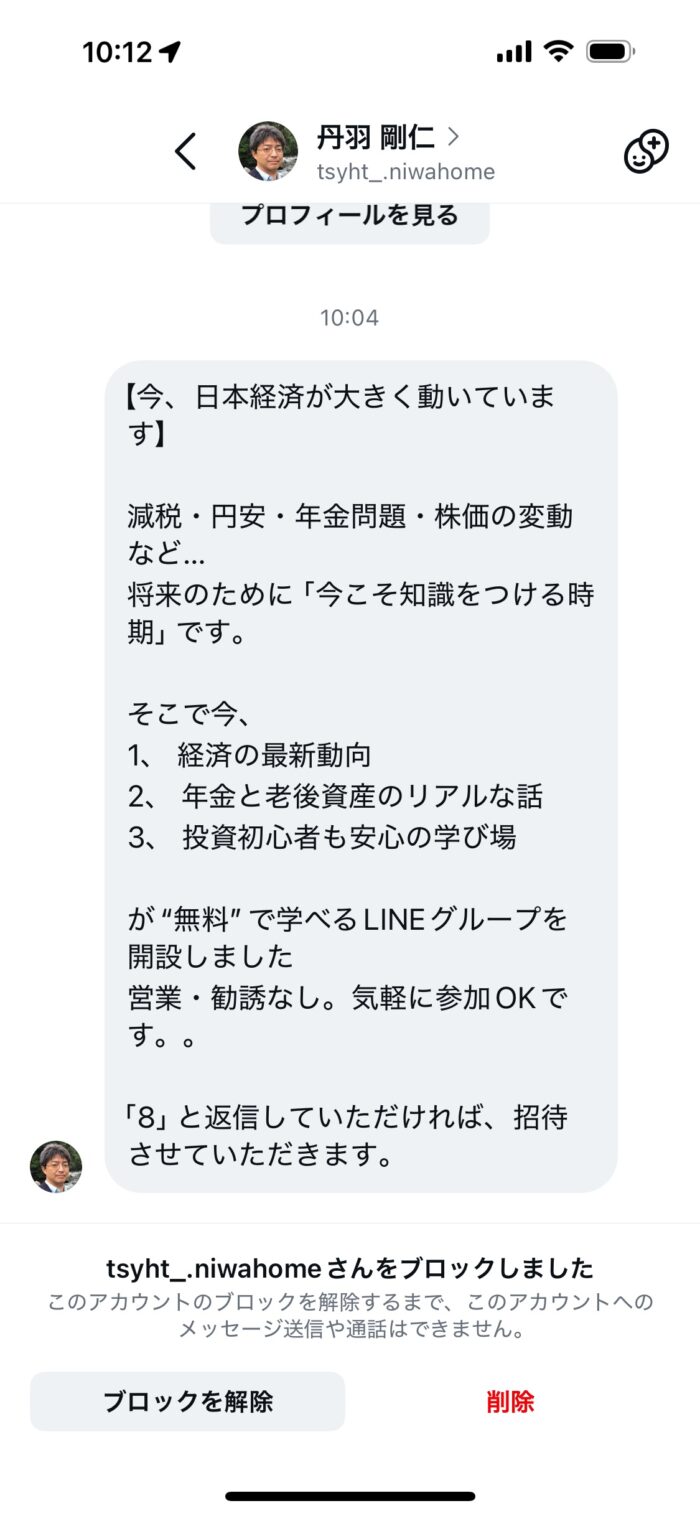Go back with the left arrow
Image resolution: width=700 pixels, height=1516 pixels.
[185, 152]
